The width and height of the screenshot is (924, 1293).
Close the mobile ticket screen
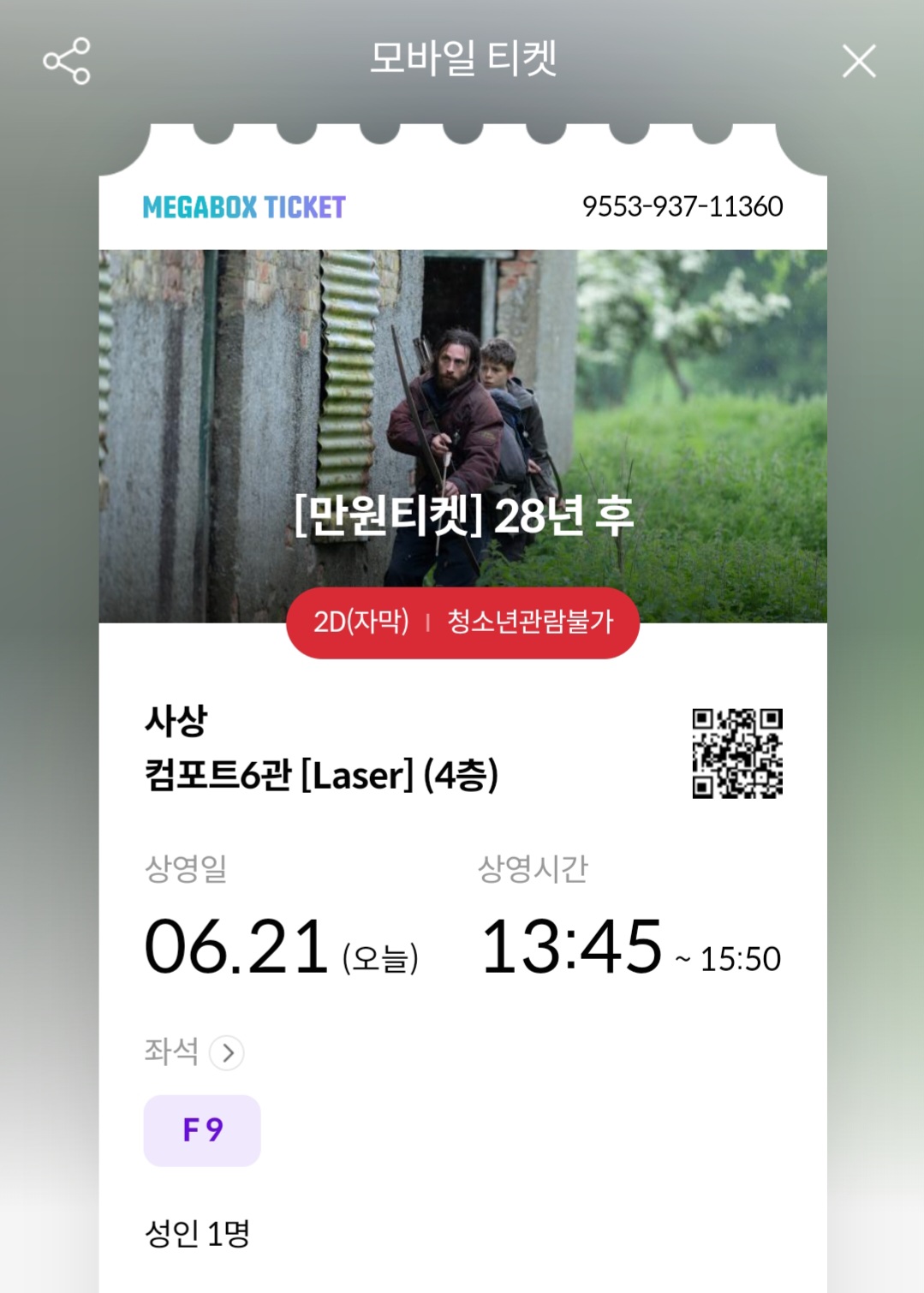tap(858, 62)
